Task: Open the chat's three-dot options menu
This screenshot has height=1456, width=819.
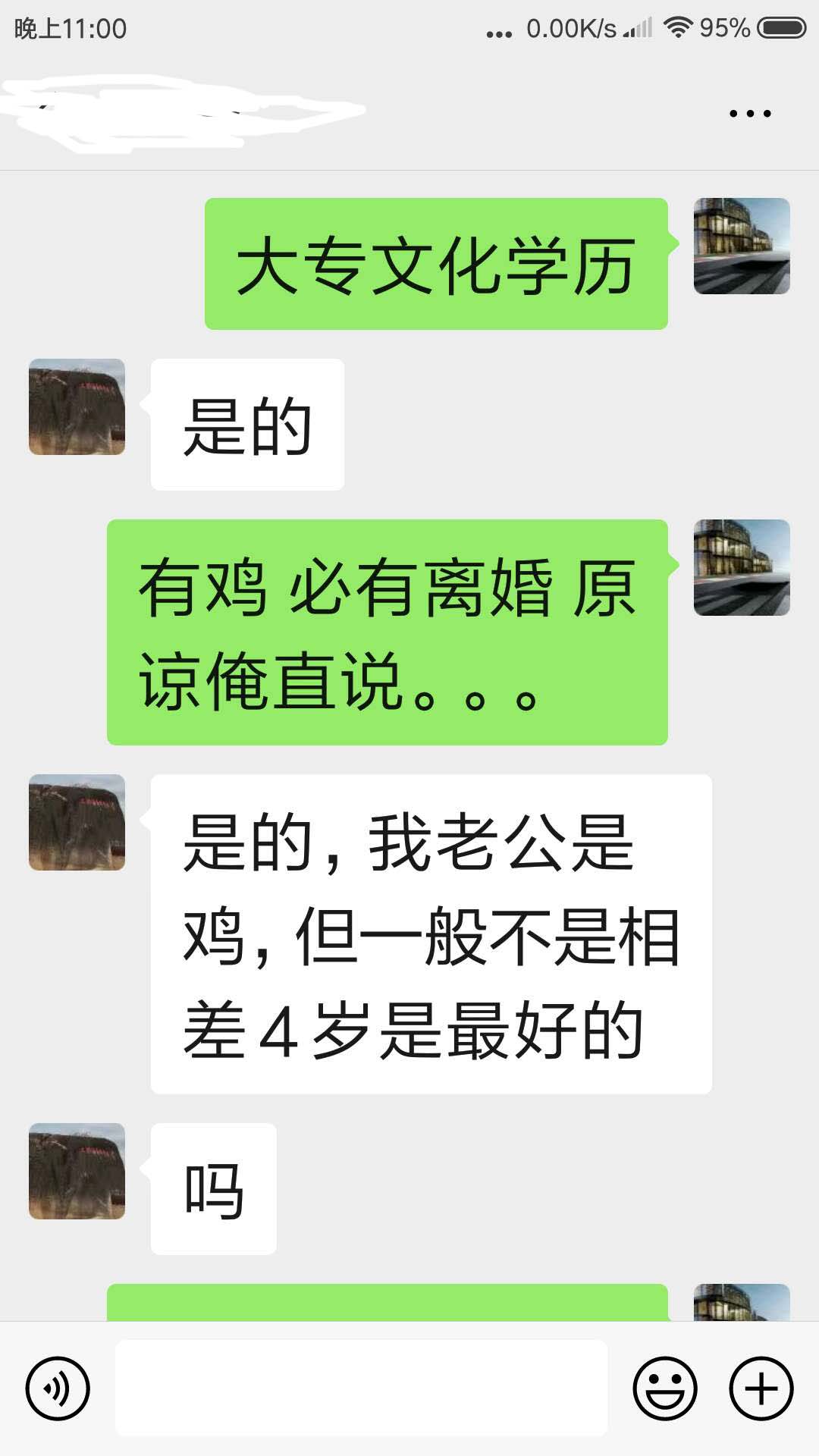Action: [750, 114]
